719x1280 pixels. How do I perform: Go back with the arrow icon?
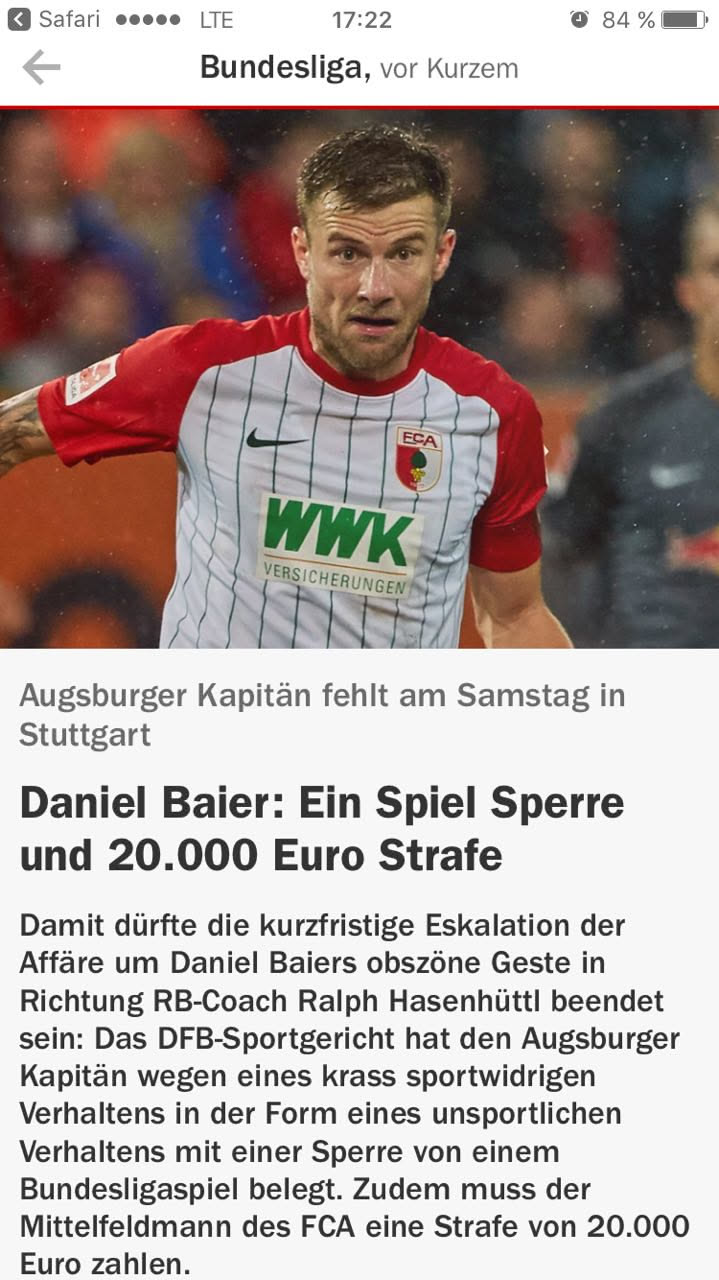pyautogui.click(x=41, y=67)
